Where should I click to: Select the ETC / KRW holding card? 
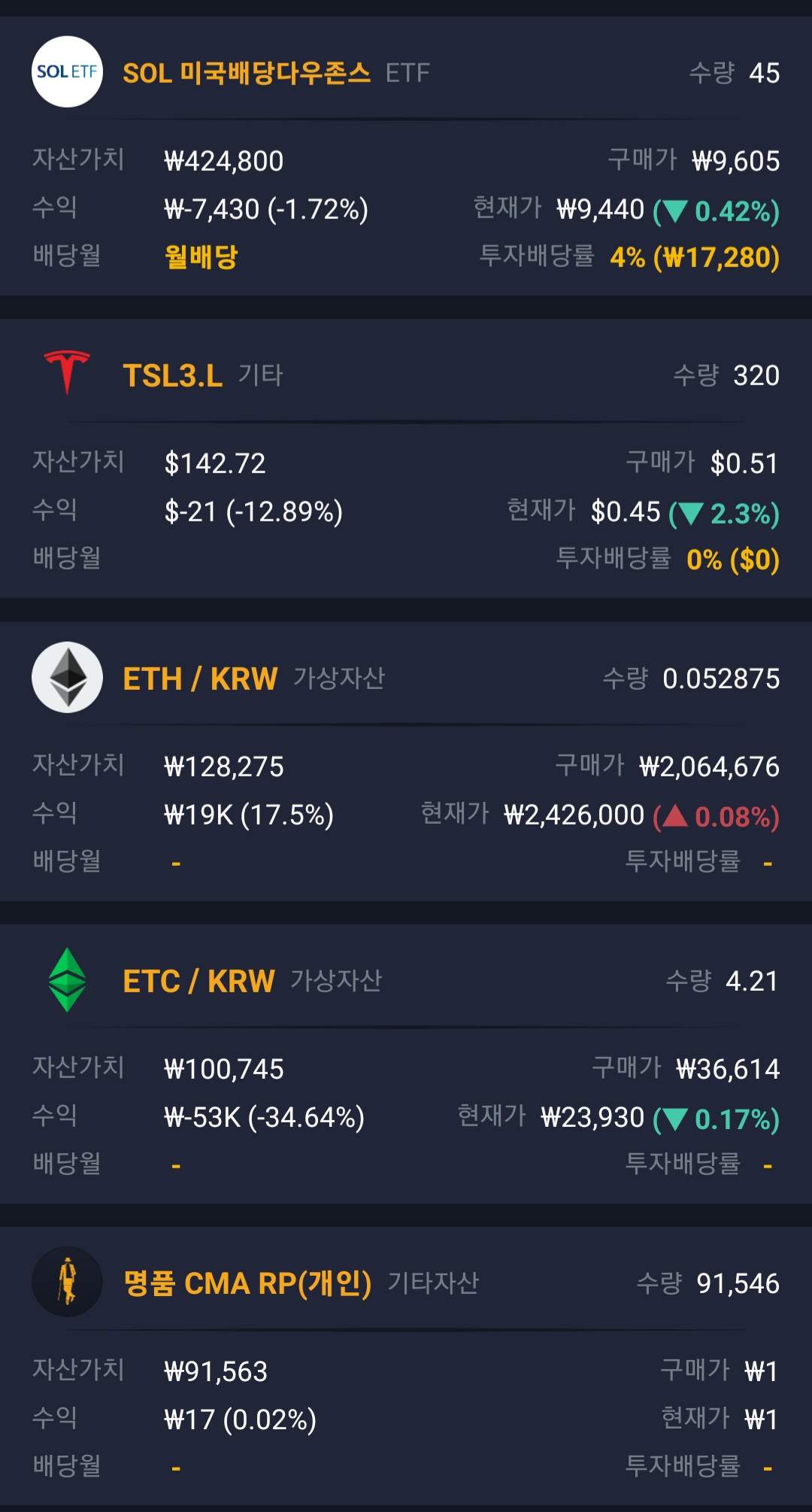[406, 1064]
